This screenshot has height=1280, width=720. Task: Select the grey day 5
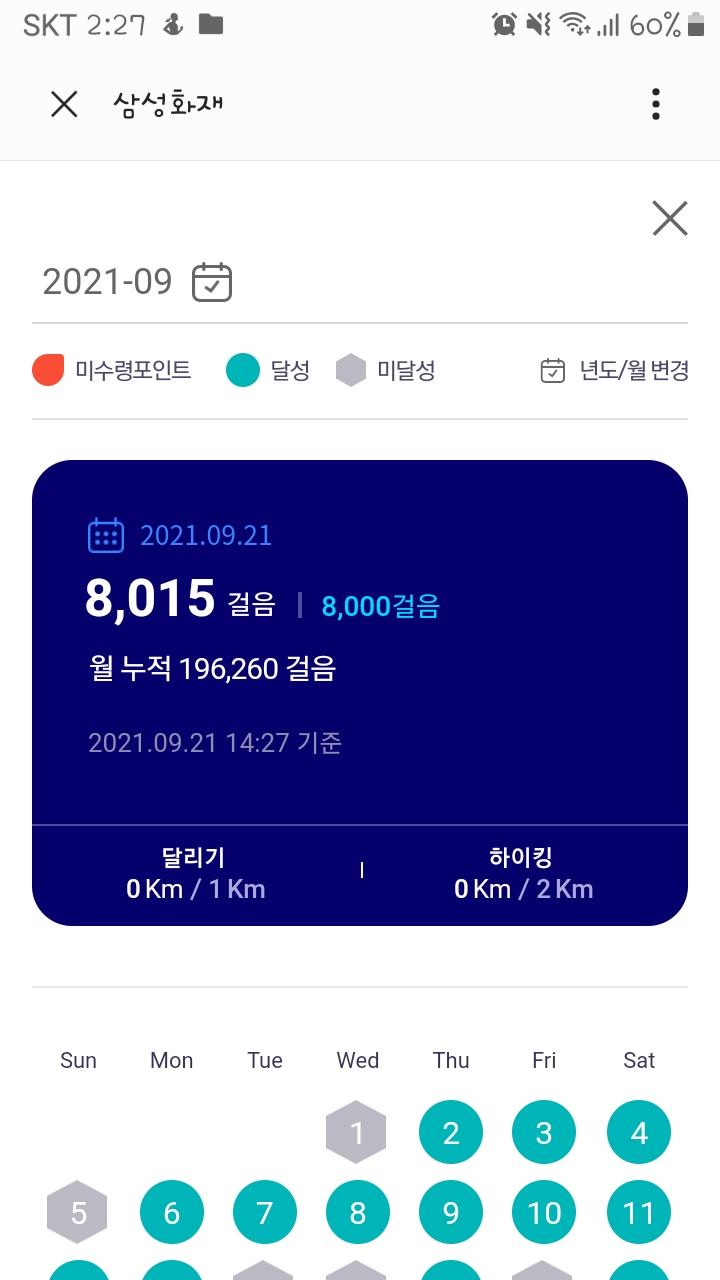[78, 1213]
